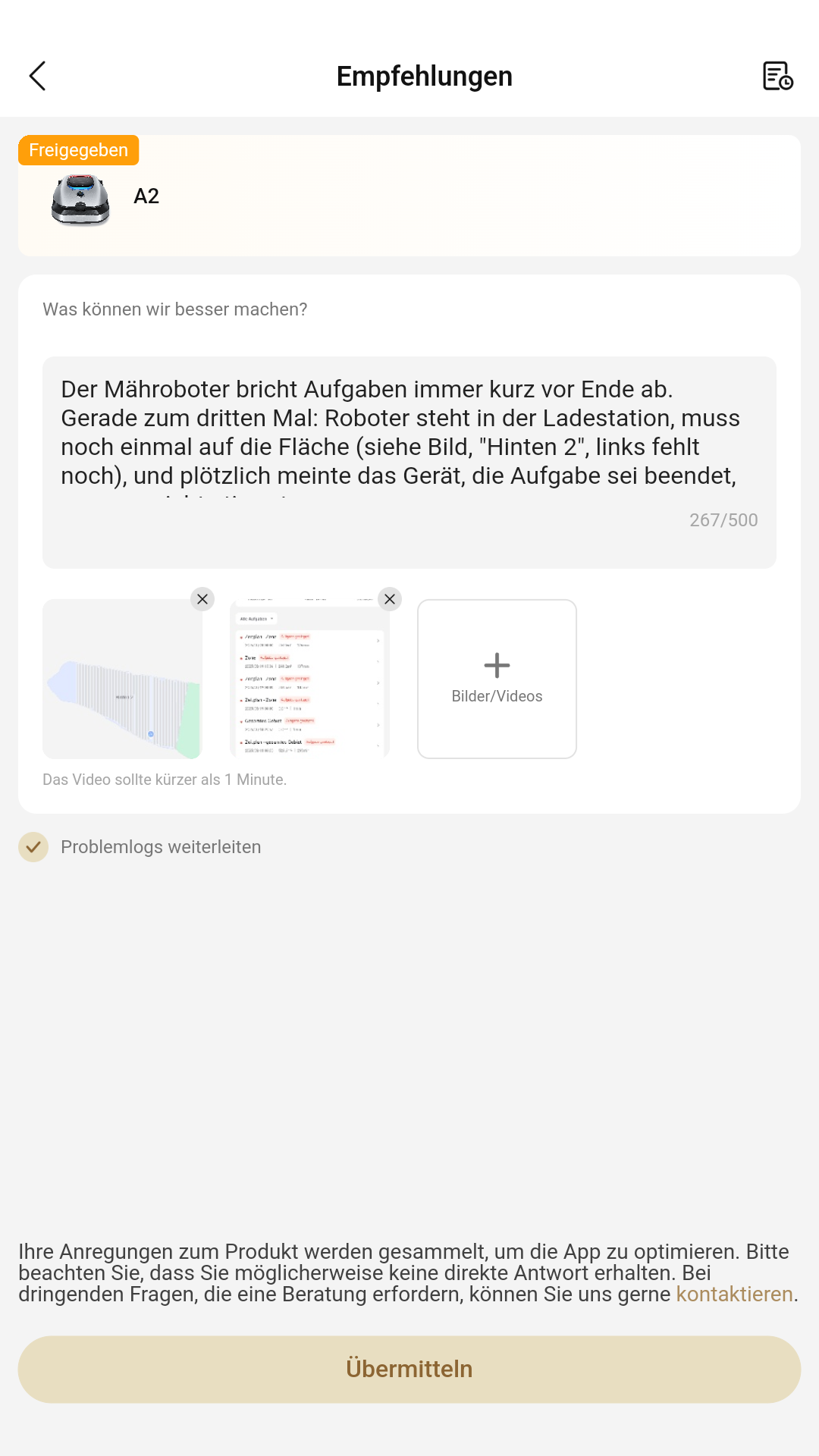This screenshot has width=819, height=1456.
Task: Uncheck Problemlogs weiterleiten
Action: click(33, 847)
